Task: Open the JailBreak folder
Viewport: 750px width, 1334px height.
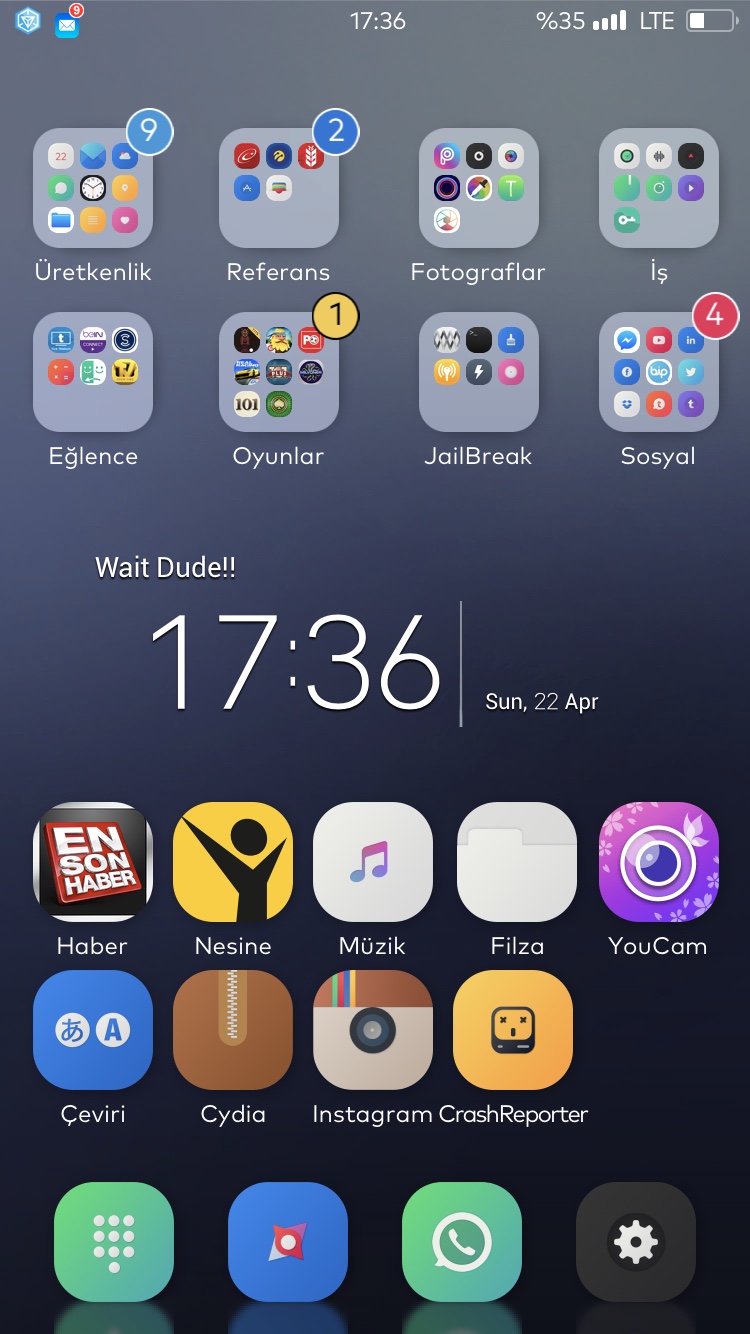Action: (x=478, y=372)
